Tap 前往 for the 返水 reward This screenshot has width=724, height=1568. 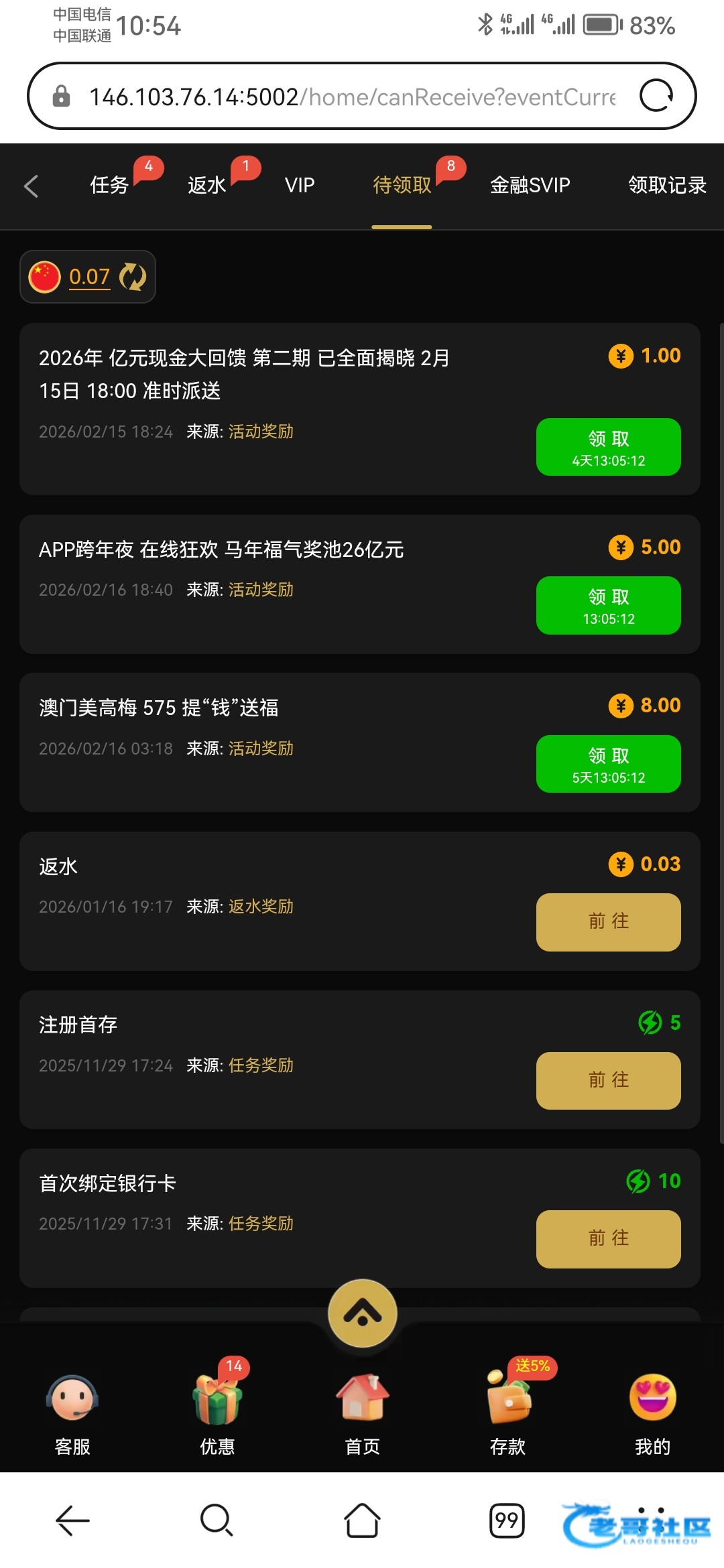pyautogui.click(x=608, y=922)
